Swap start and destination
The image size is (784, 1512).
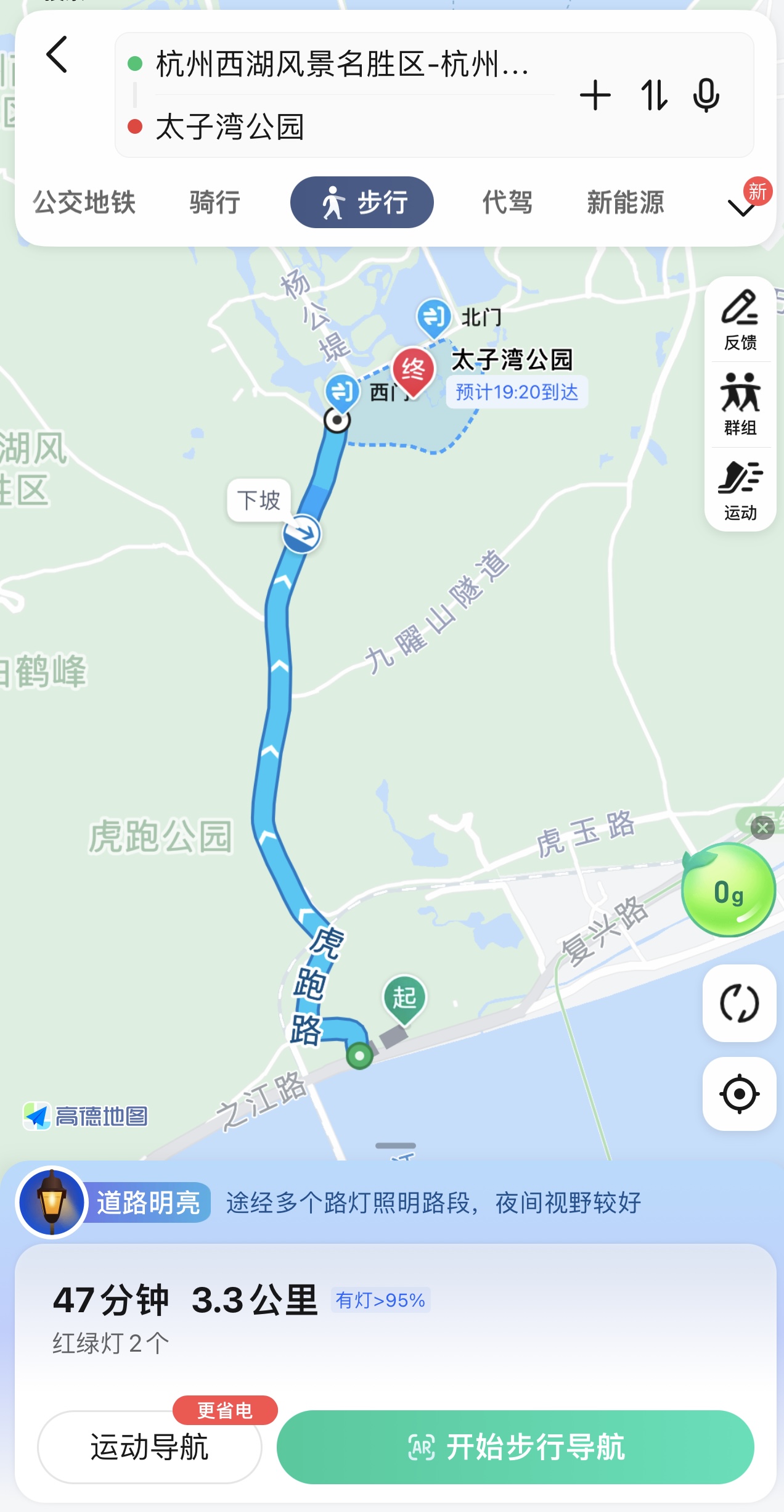click(x=653, y=96)
